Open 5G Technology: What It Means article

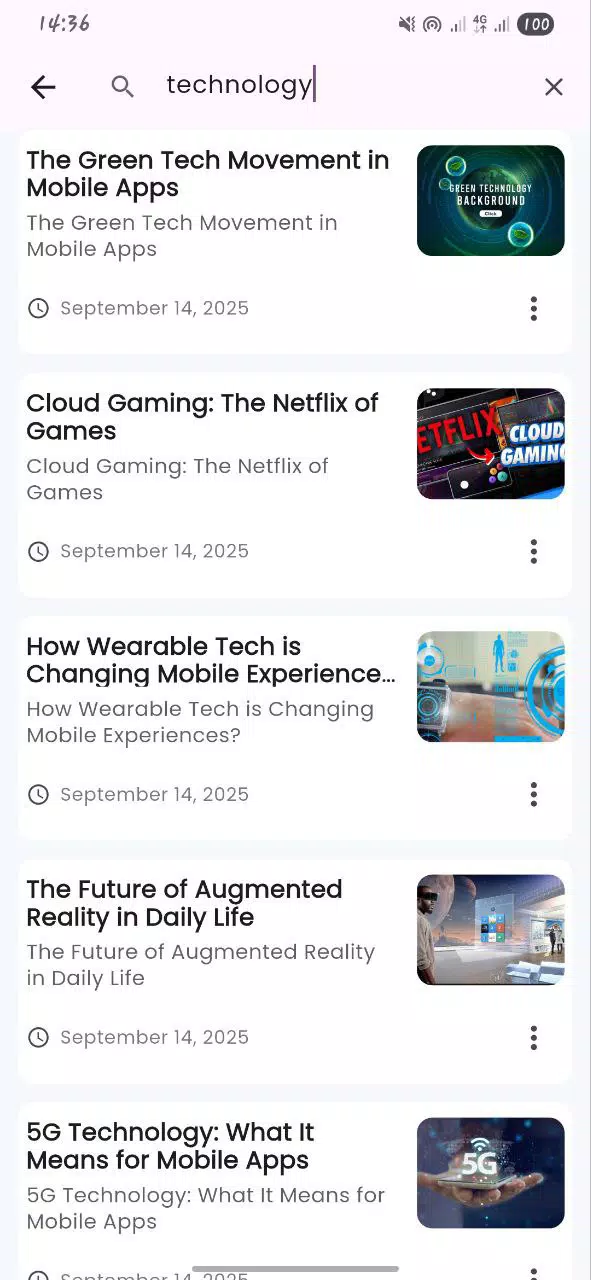(x=295, y=1191)
